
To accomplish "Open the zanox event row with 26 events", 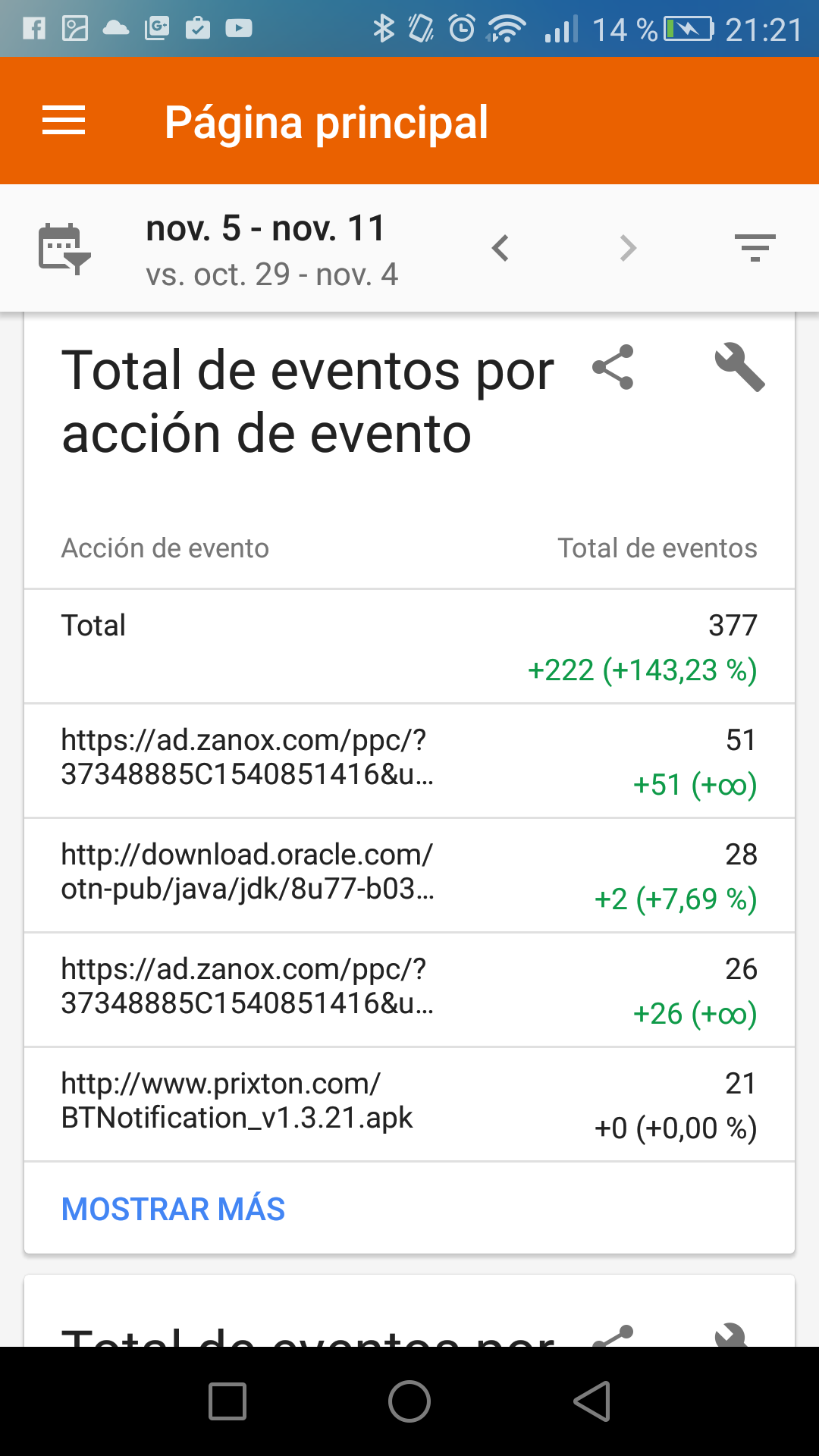I will point(409,990).
